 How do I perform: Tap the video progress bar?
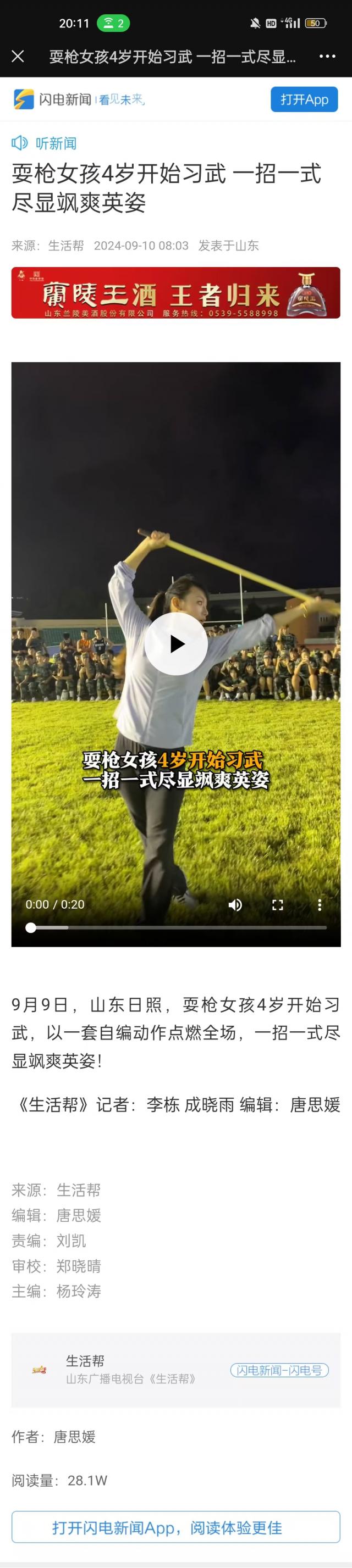click(x=177, y=927)
